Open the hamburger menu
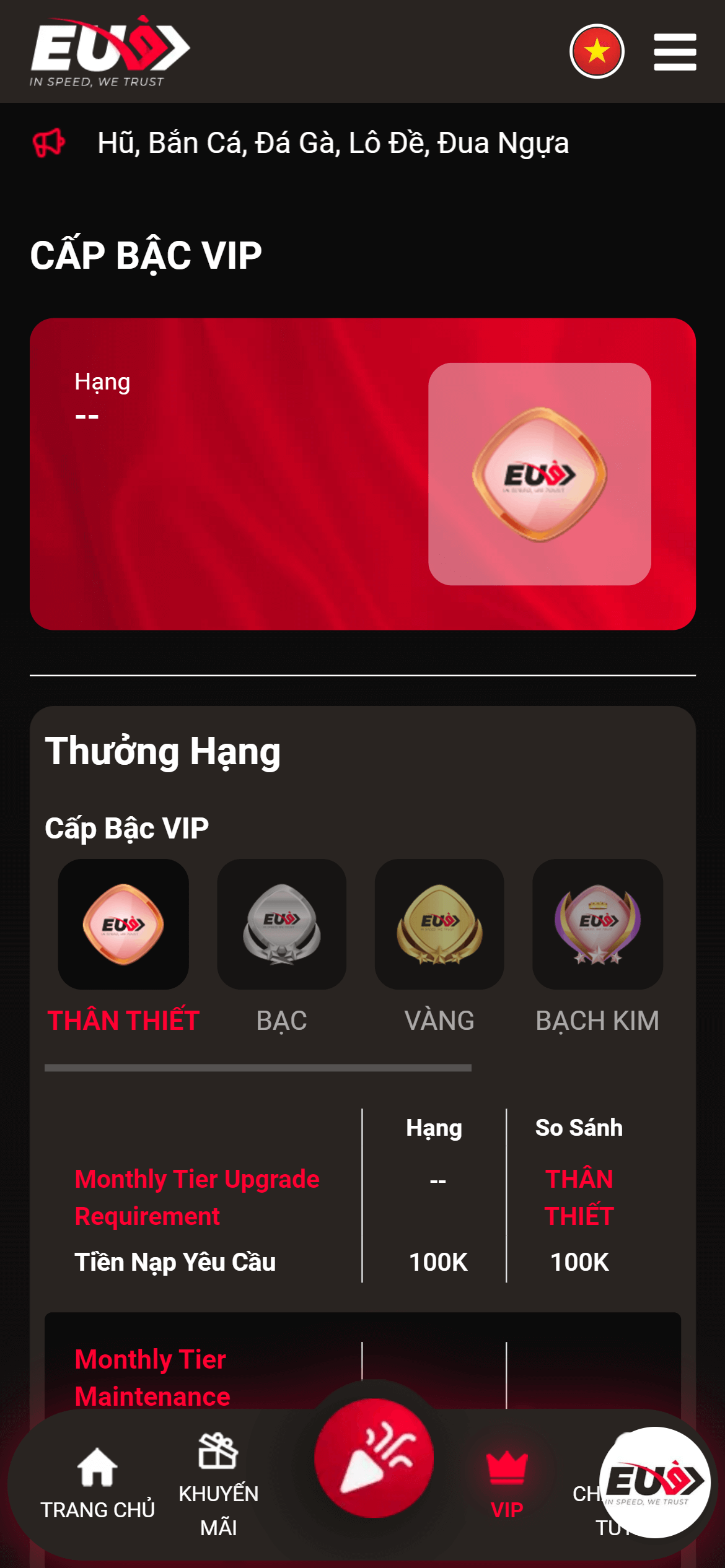 pyautogui.click(x=675, y=52)
